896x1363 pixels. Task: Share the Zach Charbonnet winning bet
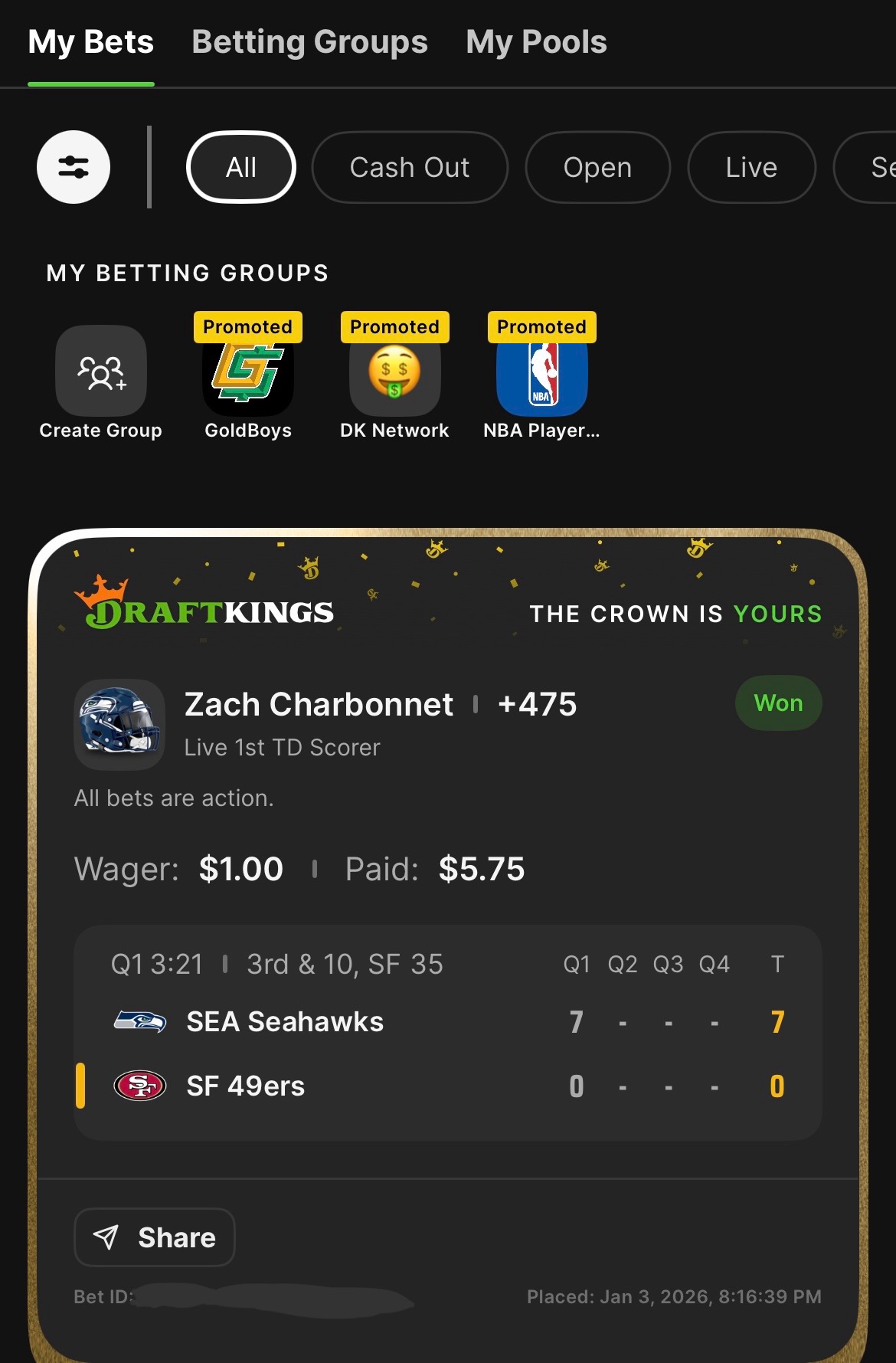click(x=154, y=1237)
